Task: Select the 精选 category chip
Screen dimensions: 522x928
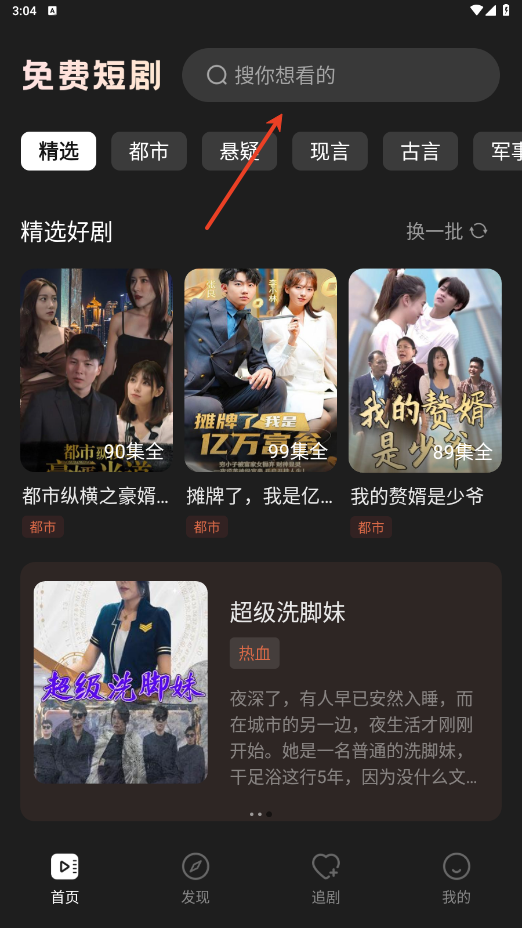Action: tap(59, 152)
